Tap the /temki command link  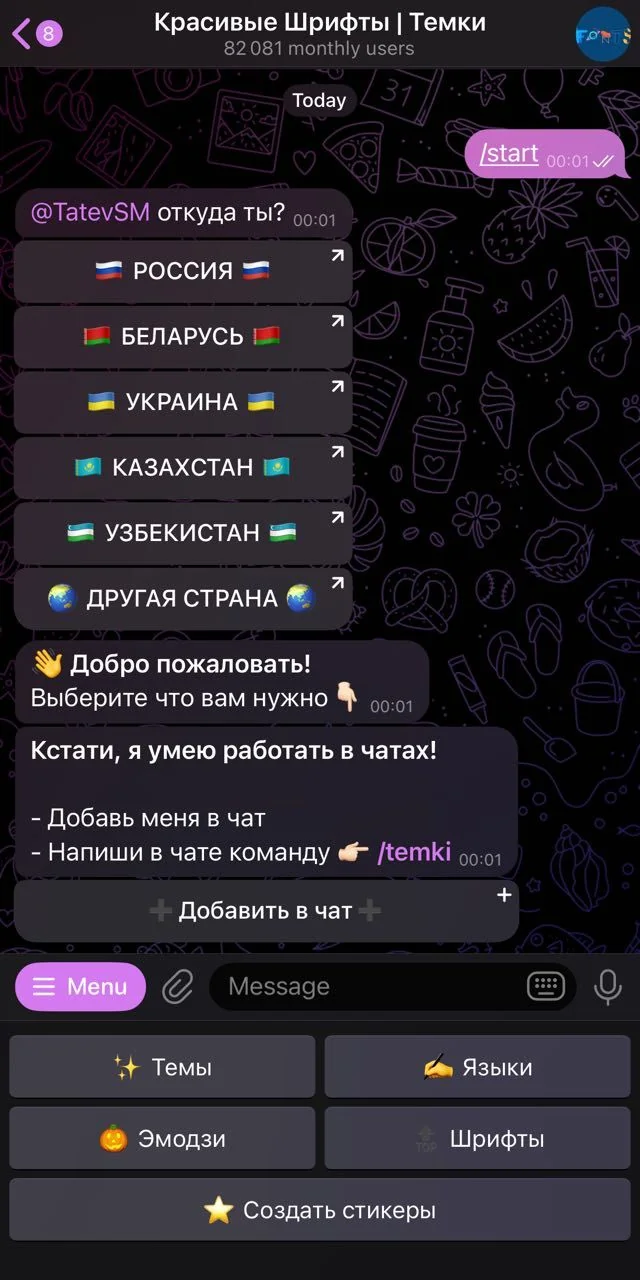pos(414,853)
